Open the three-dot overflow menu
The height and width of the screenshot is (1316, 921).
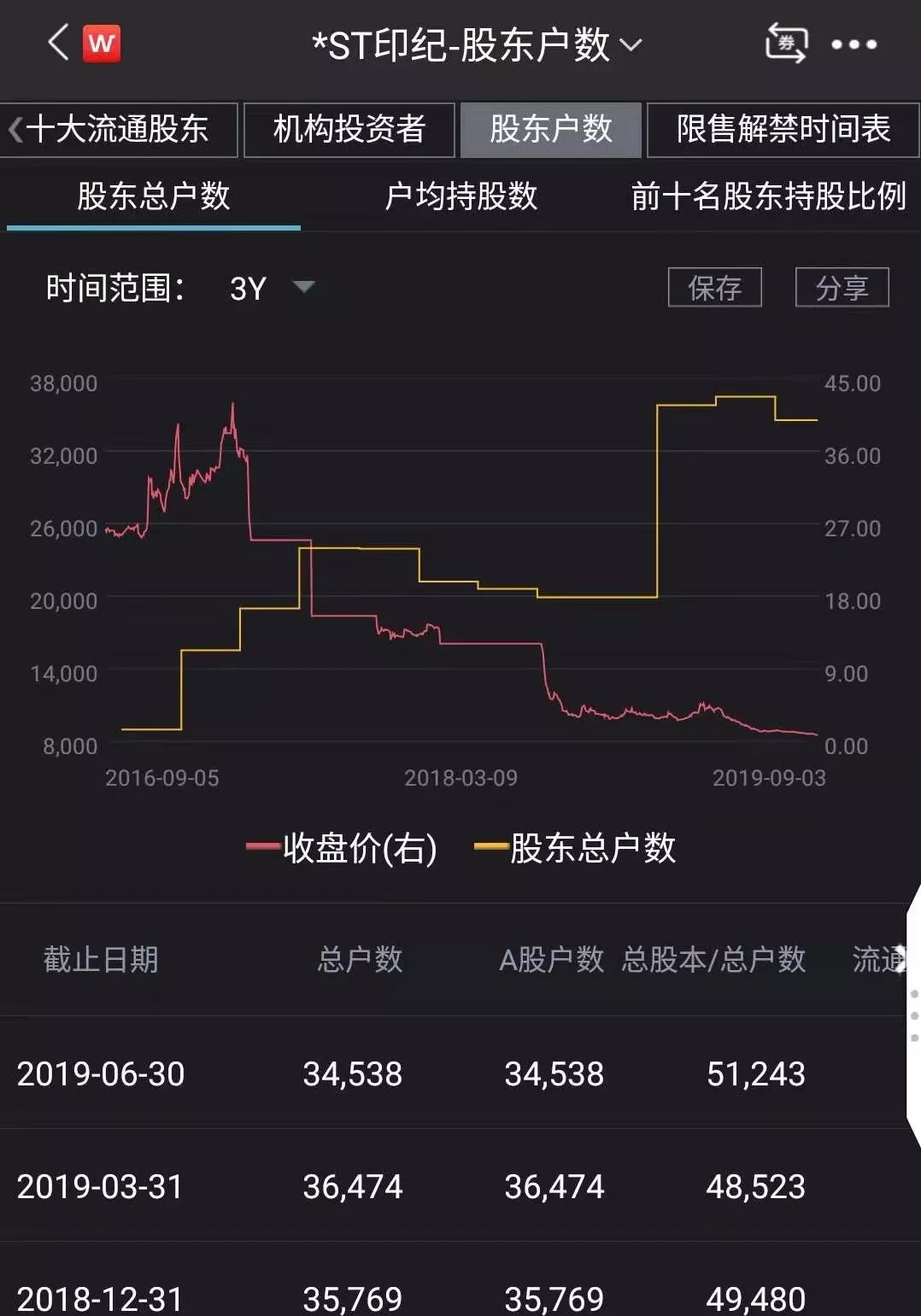pos(854,44)
